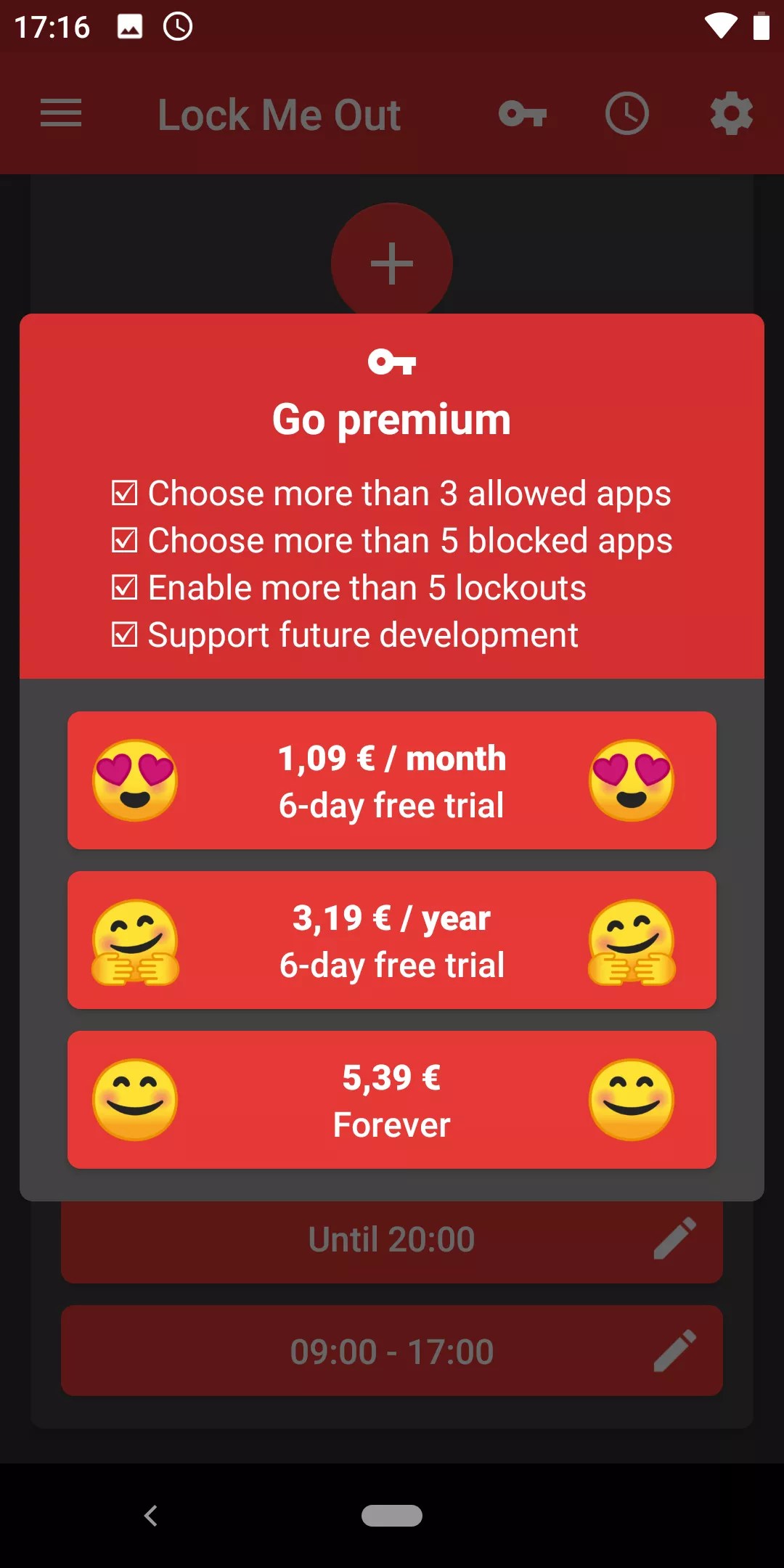784x1568 pixels.
Task: Tap the pencil icon next to Until 20:00
Action: (x=674, y=1239)
